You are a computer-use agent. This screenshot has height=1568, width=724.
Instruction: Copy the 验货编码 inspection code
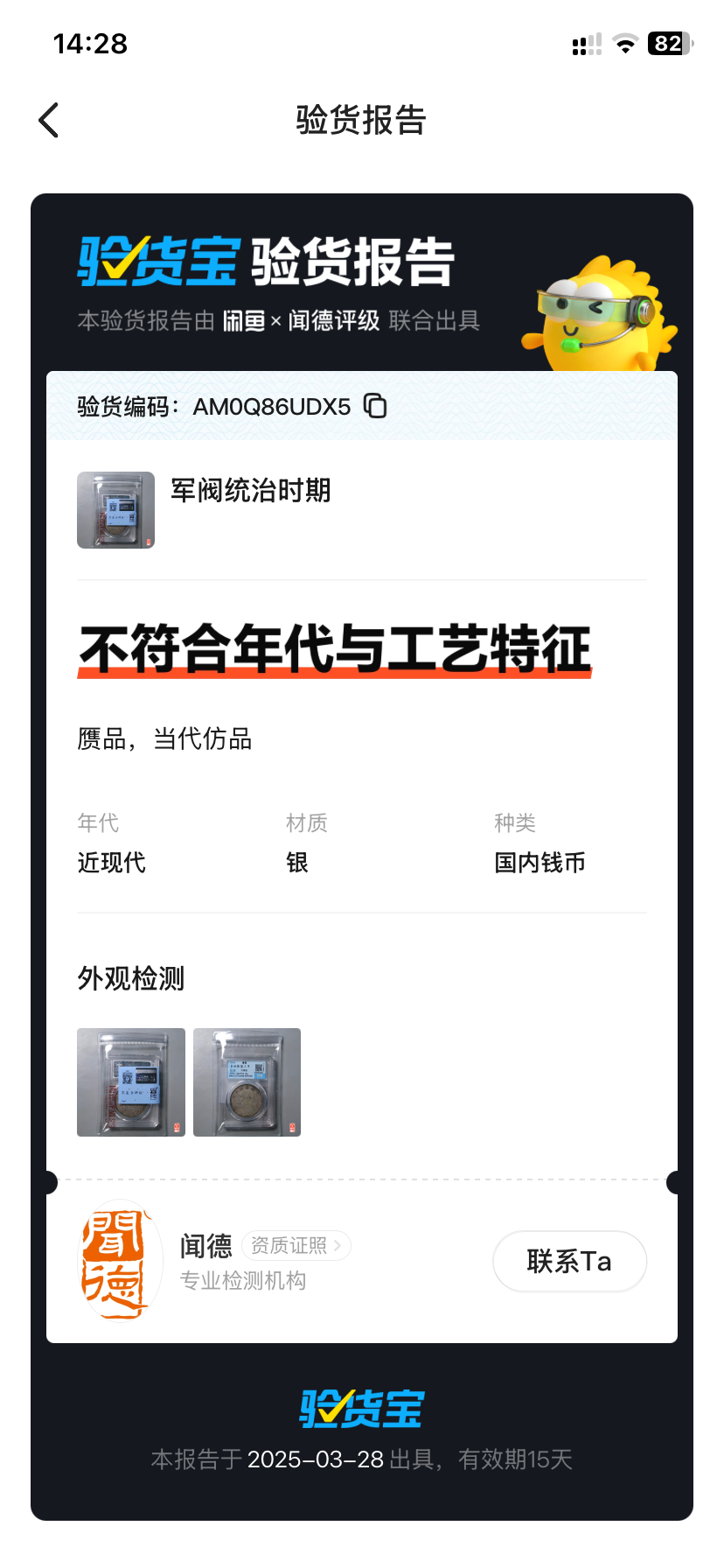[x=375, y=406]
